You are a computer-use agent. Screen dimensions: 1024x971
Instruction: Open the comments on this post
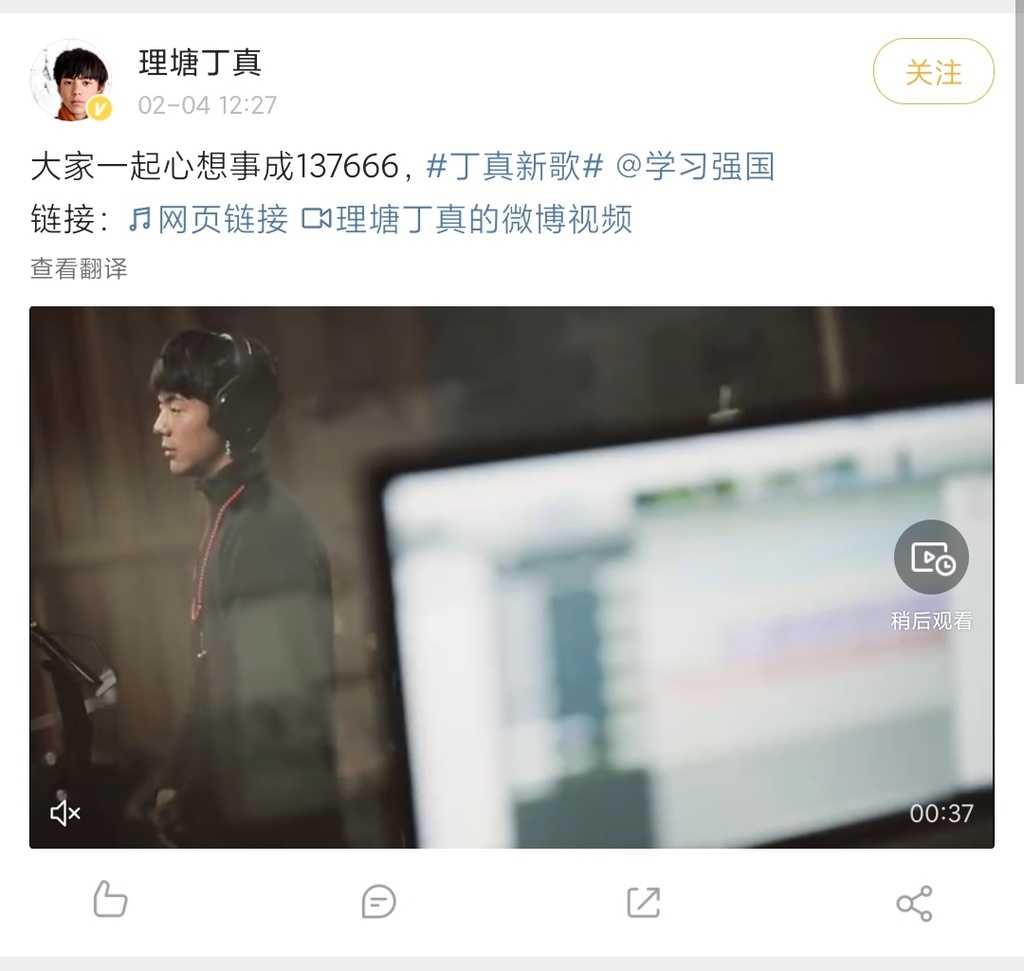pyautogui.click(x=378, y=902)
